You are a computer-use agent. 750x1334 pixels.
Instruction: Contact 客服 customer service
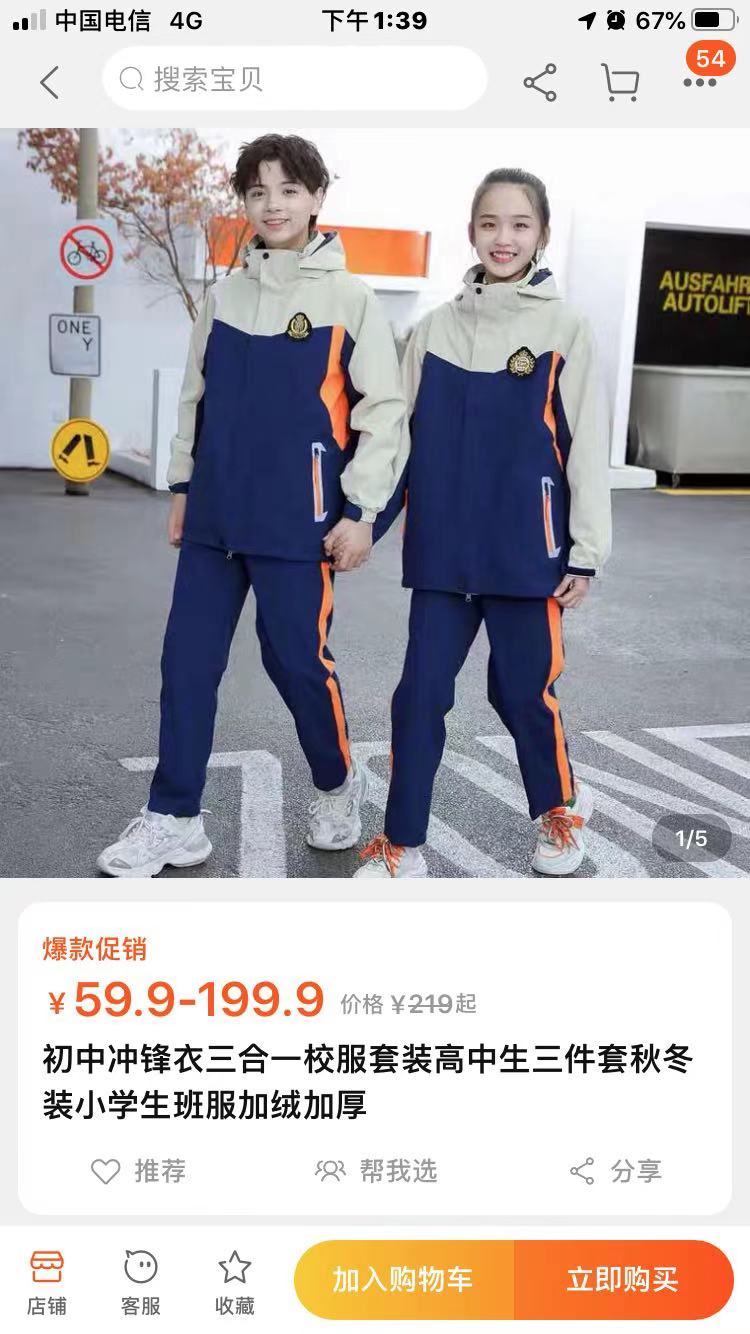coord(141,1282)
